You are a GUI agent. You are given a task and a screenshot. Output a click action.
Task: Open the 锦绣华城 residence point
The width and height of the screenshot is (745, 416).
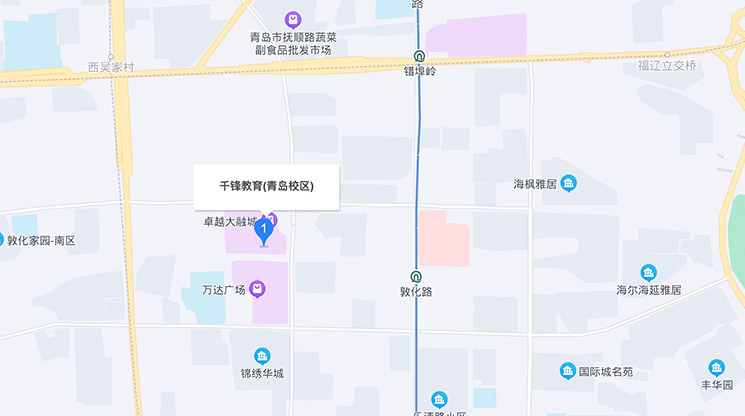coord(262,356)
